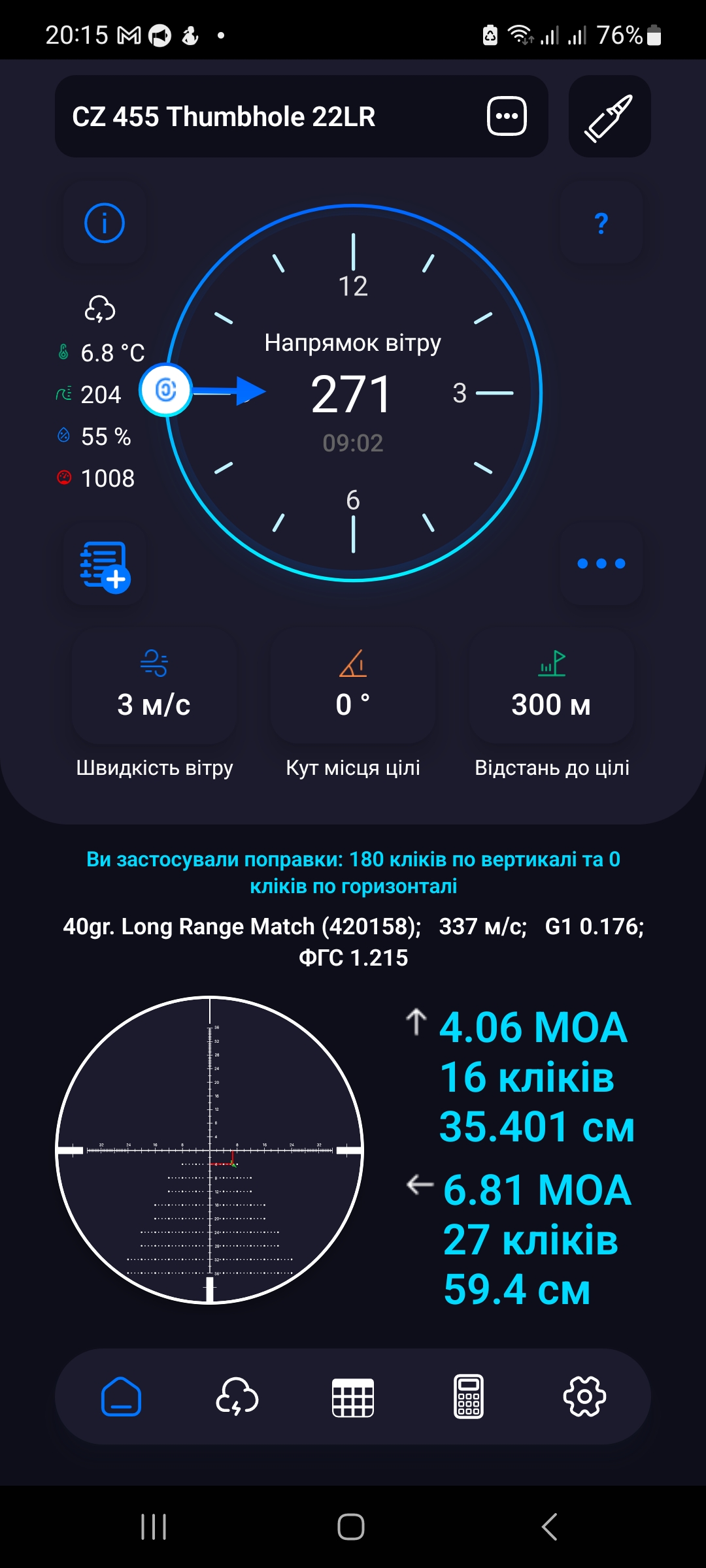Edit wind speed 3 м/с
Screen dimensions: 706x1568
tap(154, 687)
